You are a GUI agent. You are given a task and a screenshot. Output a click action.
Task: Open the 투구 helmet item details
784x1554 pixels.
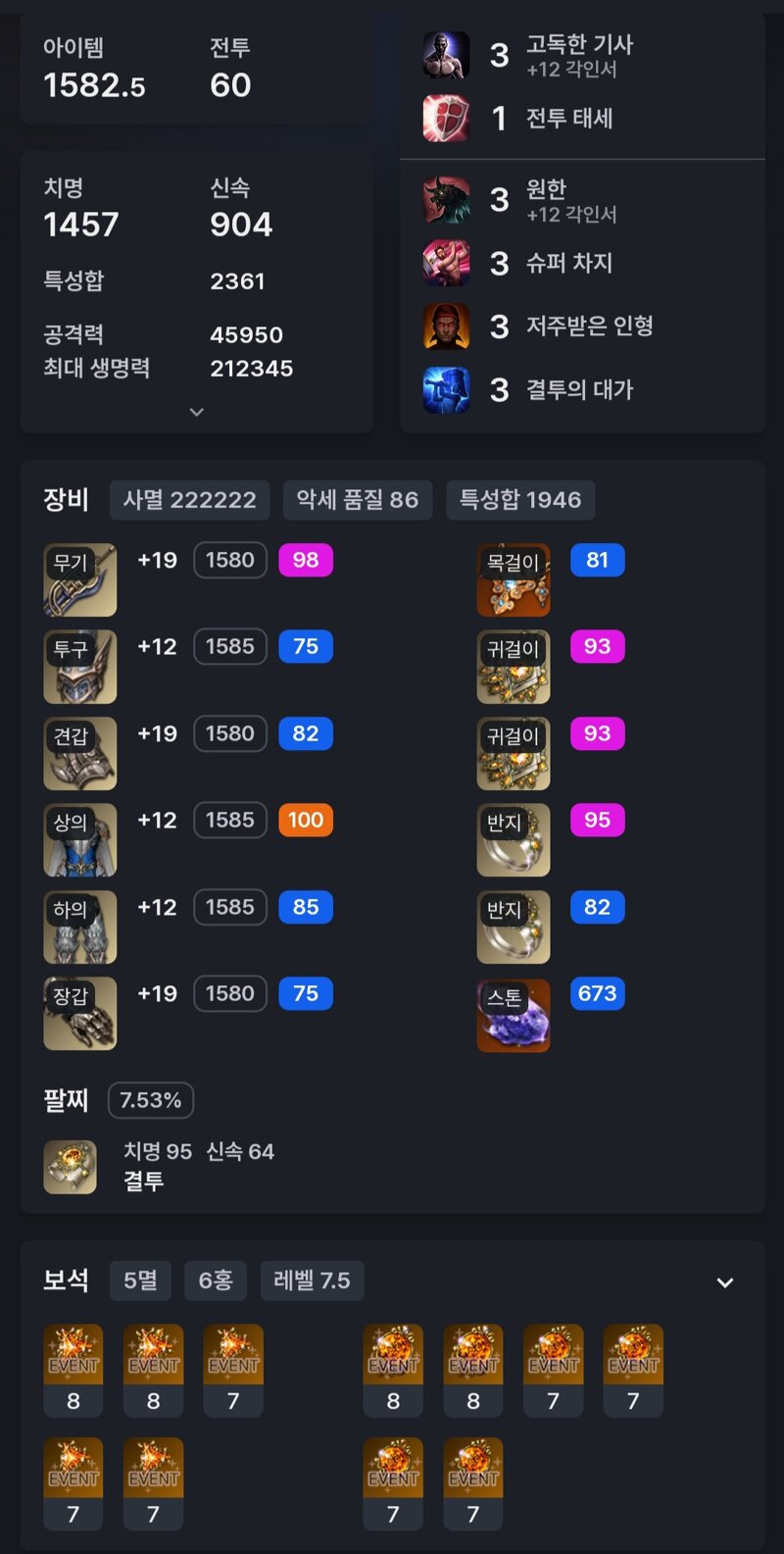click(x=80, y=667)
